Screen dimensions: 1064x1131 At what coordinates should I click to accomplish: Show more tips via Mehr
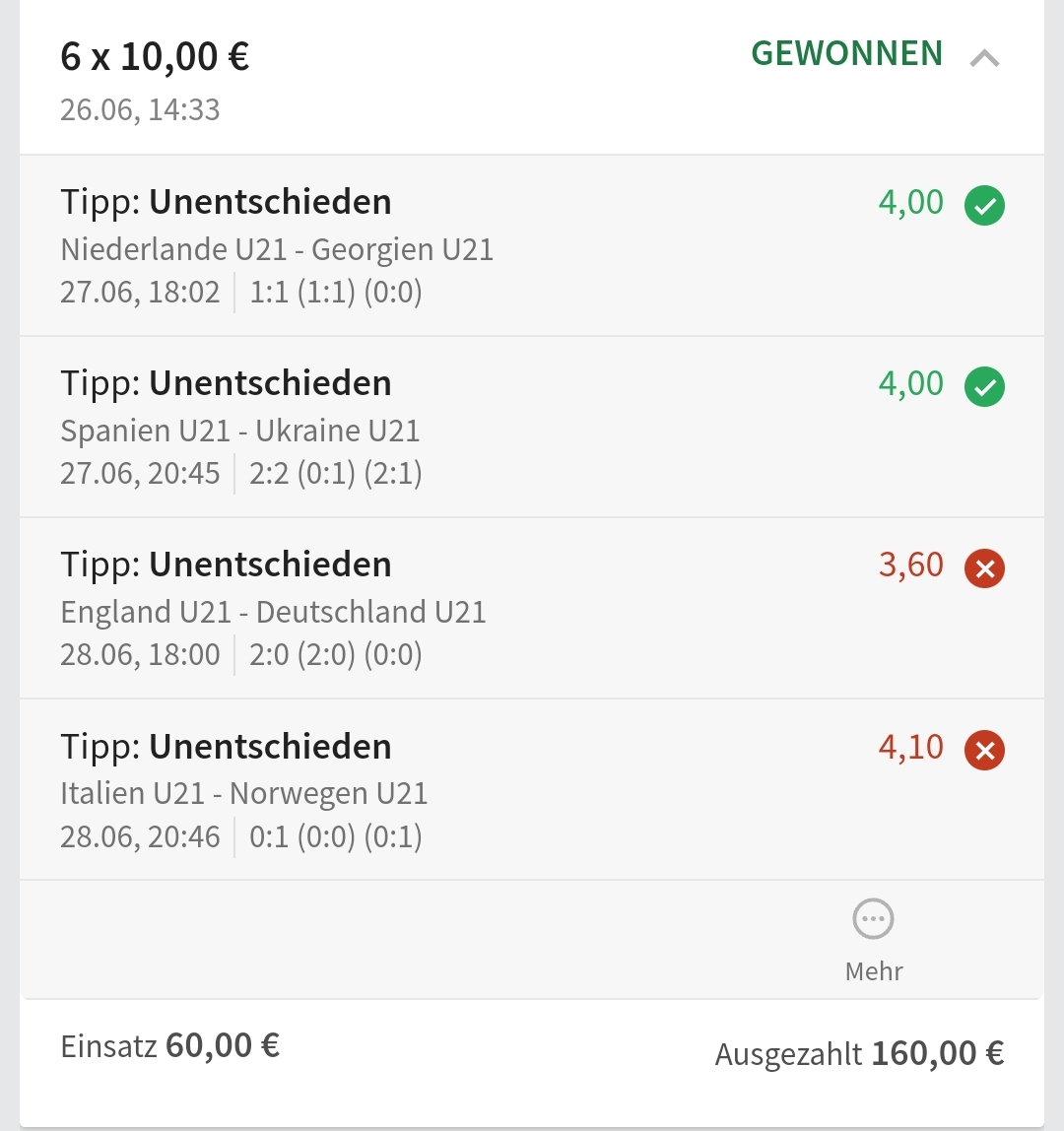click(x=873, y=938)
